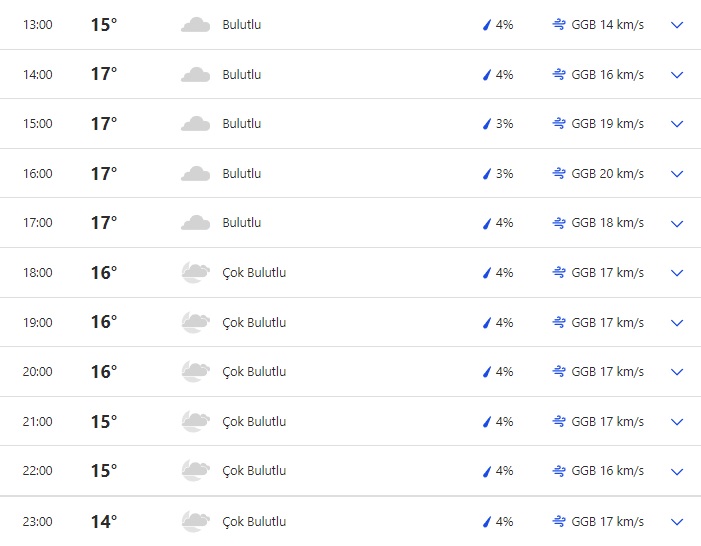Expand the 13:00 hourly forecast details
The image size is (701, 546).
(x=677, y=25)
